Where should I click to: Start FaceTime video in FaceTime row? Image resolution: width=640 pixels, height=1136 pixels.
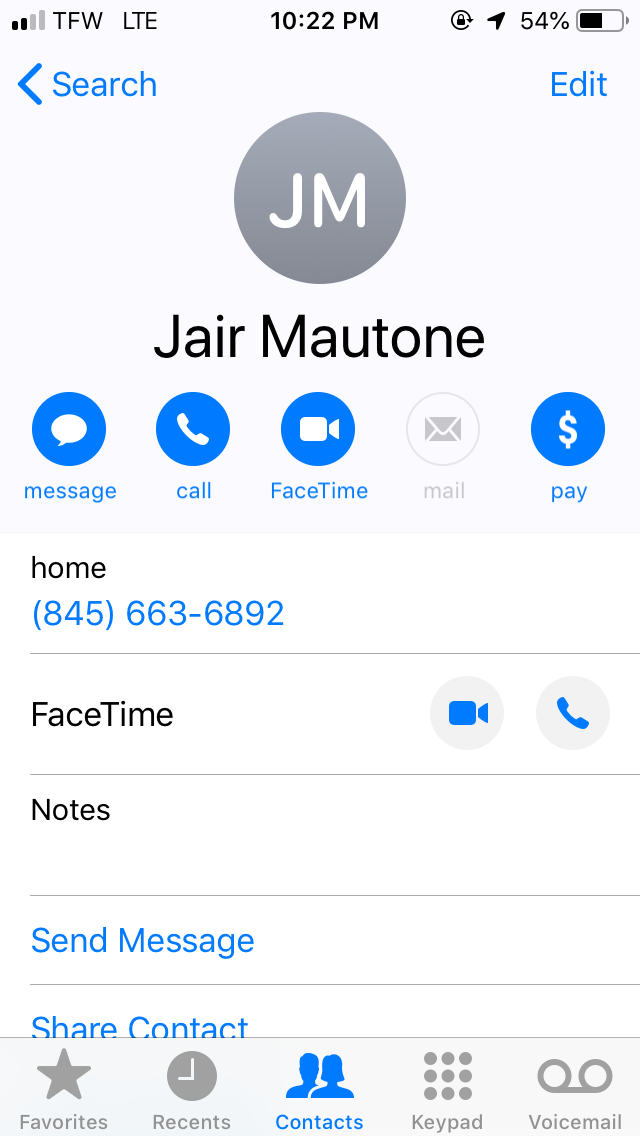[467, 714]
